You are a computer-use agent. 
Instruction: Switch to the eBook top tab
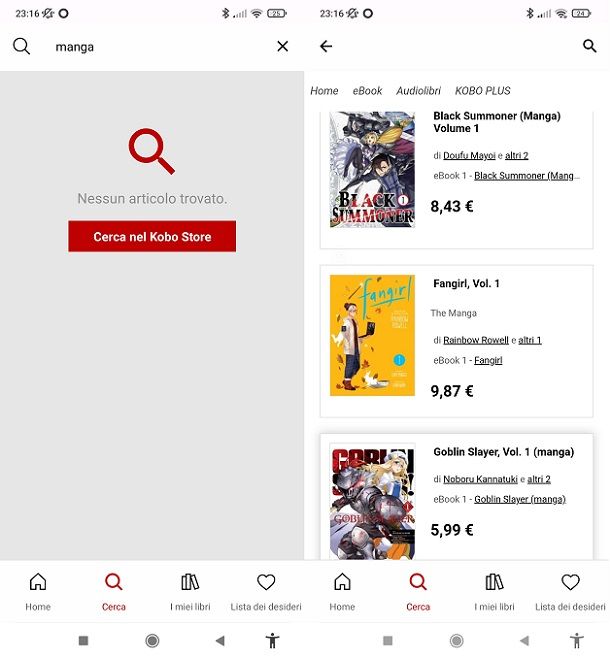pos(367,91)
